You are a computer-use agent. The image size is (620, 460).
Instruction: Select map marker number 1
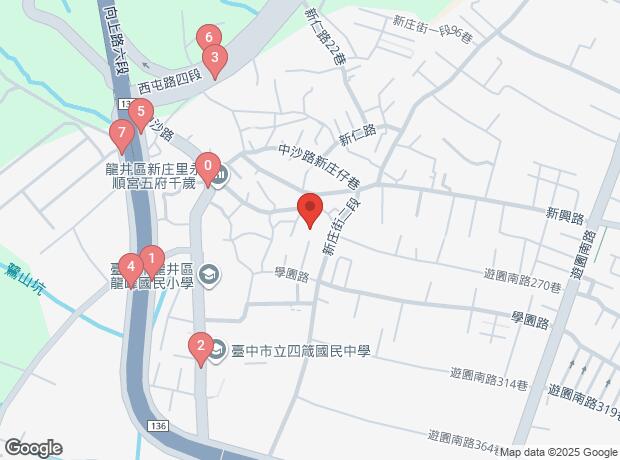[151, 263]
